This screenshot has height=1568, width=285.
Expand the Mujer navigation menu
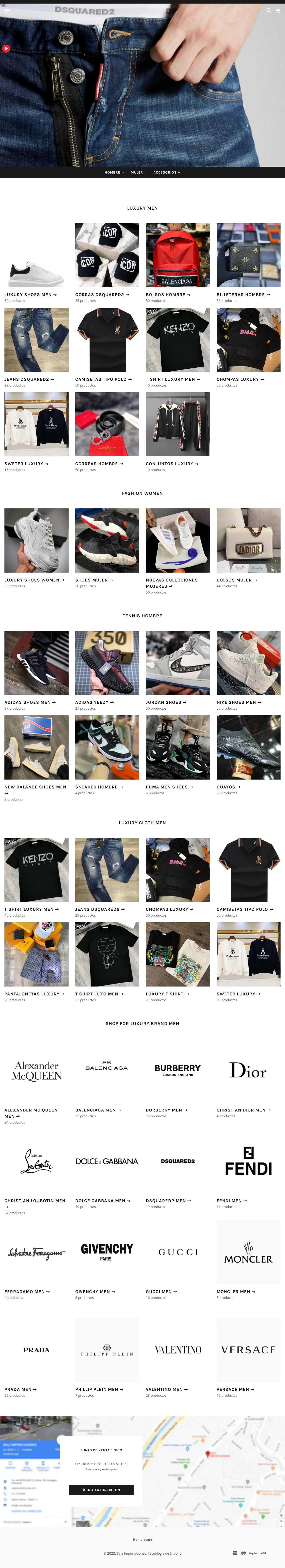point(138,172)
